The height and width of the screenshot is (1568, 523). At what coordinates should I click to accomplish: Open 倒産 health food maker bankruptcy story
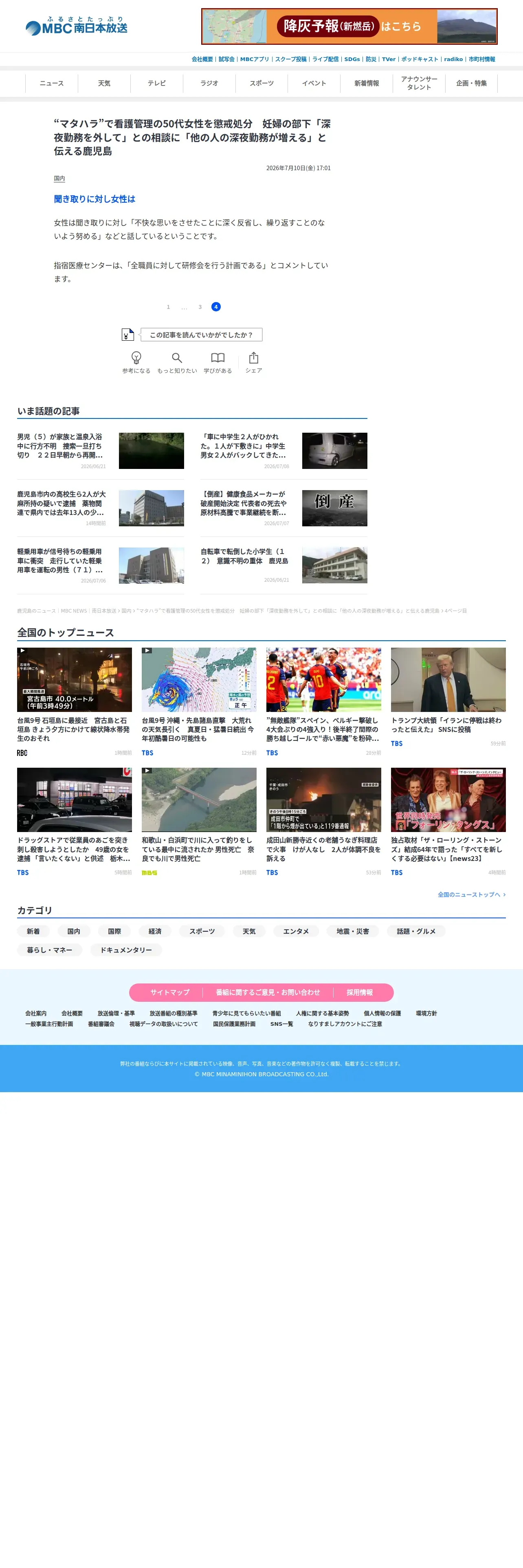284,508
